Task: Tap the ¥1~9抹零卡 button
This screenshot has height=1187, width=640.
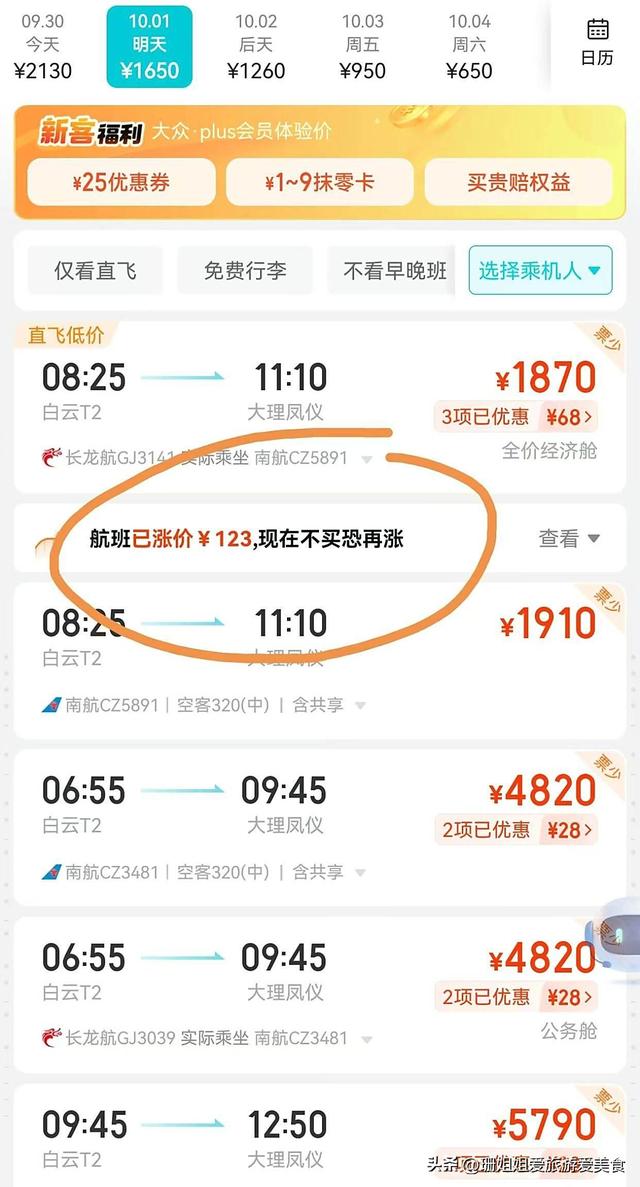Action: click(x=320, y=183)
